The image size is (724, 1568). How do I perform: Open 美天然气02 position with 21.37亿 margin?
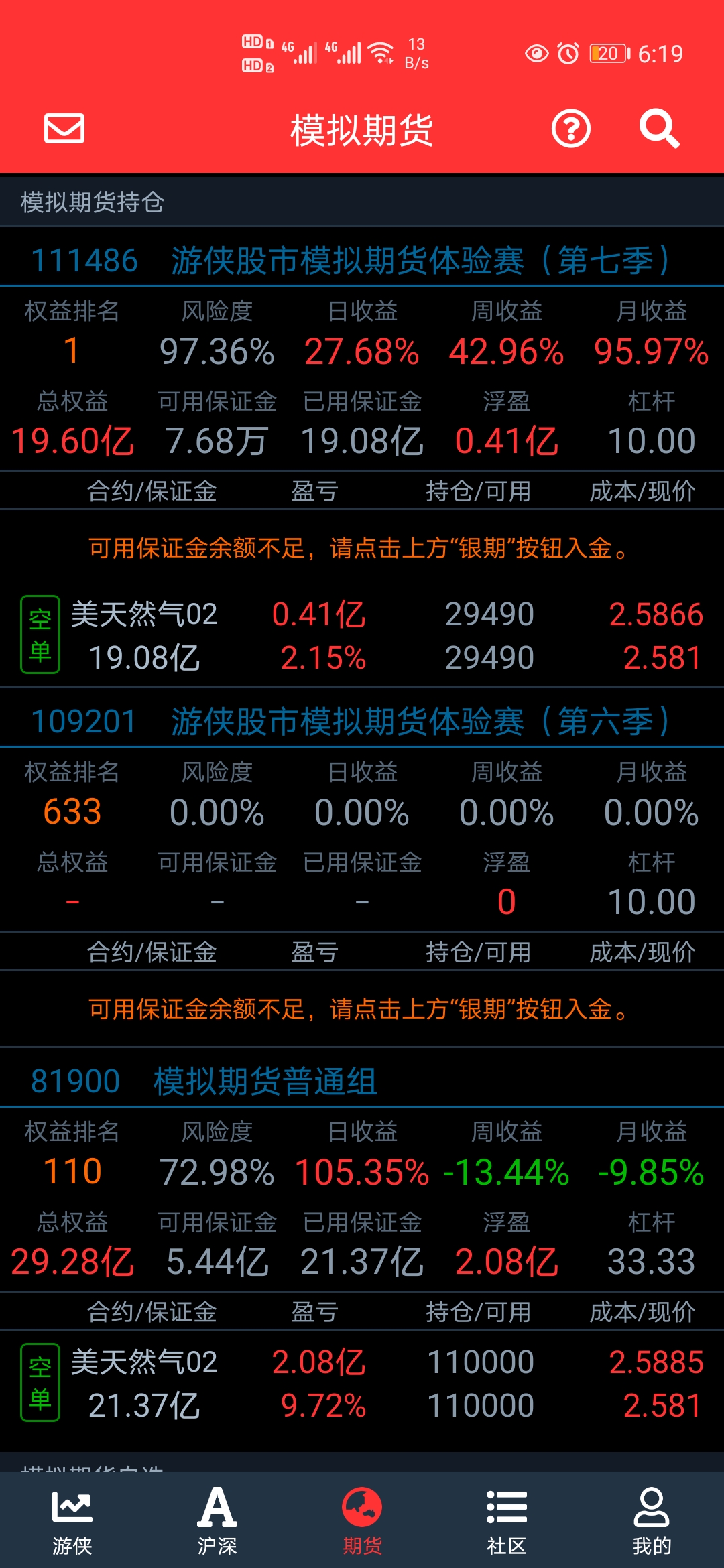click(x=362, y=1383)
